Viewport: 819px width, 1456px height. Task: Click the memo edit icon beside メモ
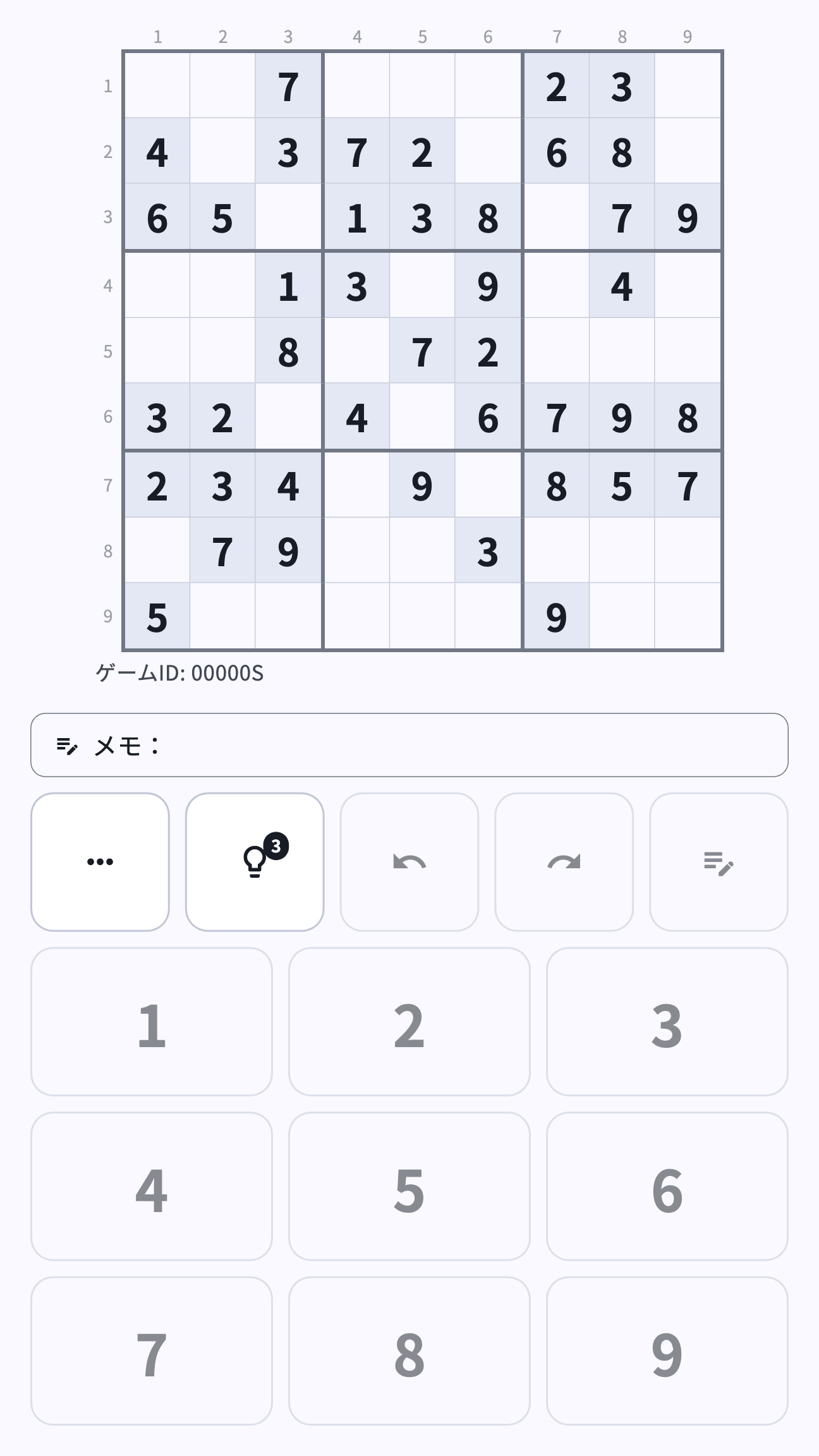tap(66, 746)
